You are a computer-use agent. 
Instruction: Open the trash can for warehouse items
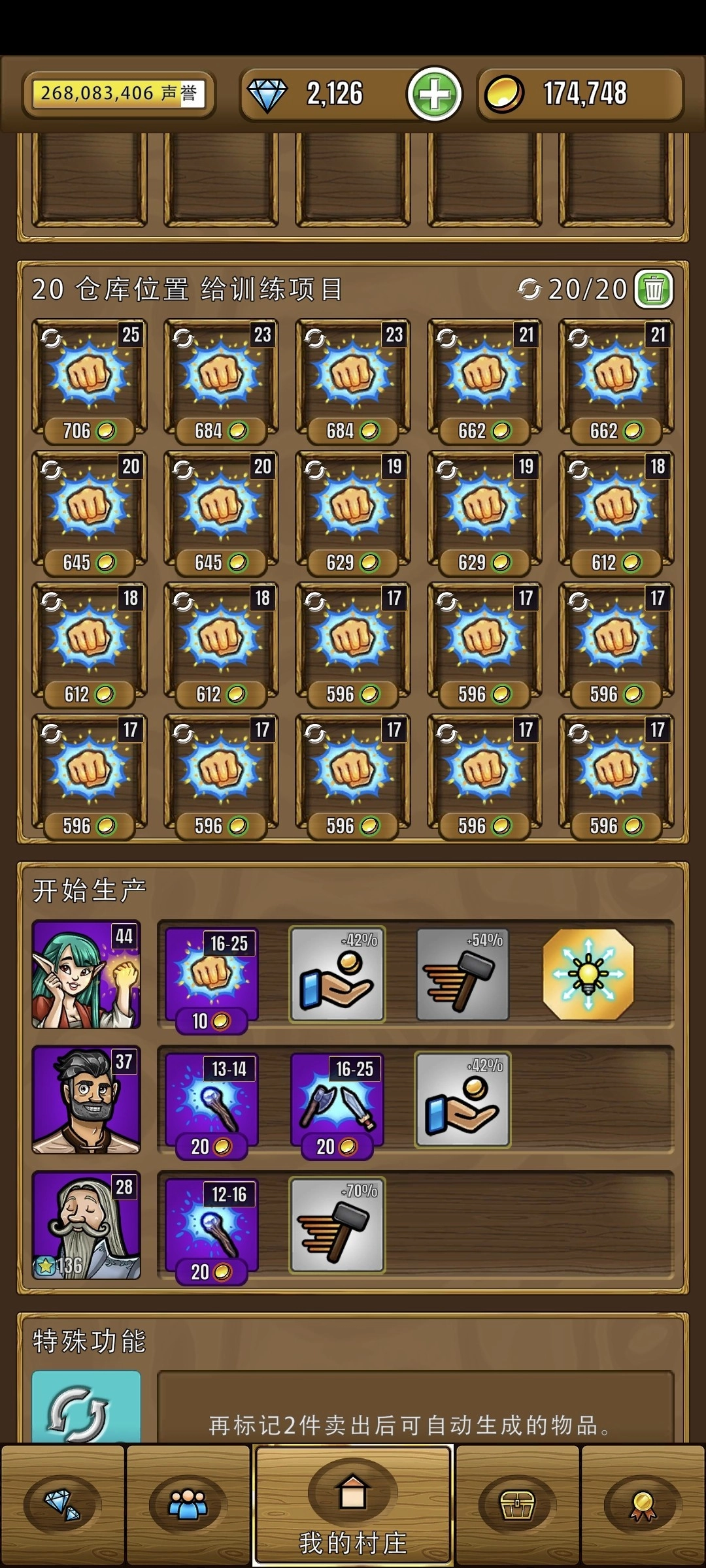(653, 289)
